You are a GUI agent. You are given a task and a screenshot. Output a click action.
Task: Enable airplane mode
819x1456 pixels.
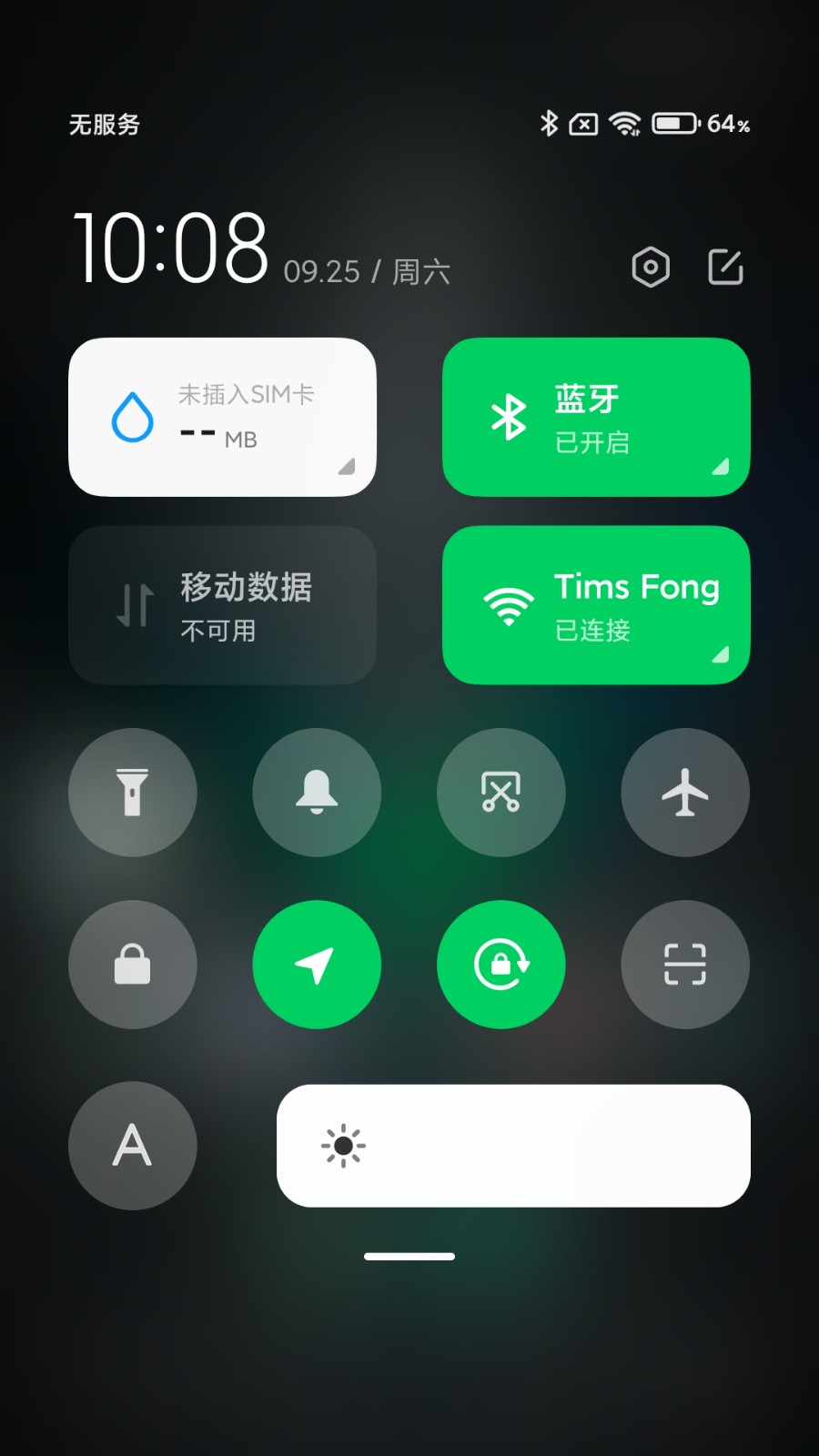685,792
